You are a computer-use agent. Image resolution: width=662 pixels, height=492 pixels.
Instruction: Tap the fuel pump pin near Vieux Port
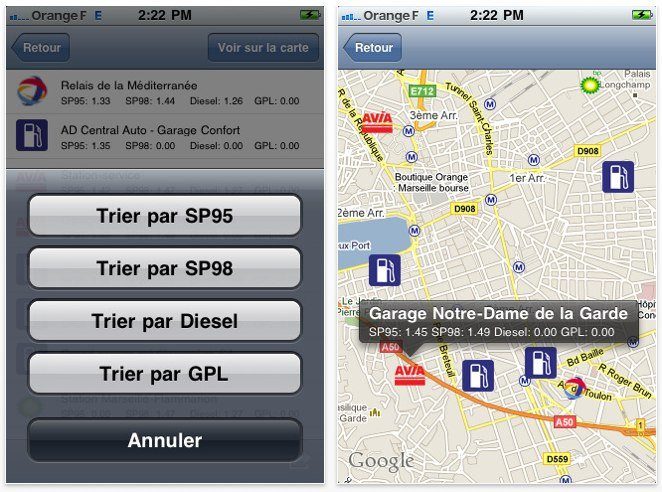(384, 270)
